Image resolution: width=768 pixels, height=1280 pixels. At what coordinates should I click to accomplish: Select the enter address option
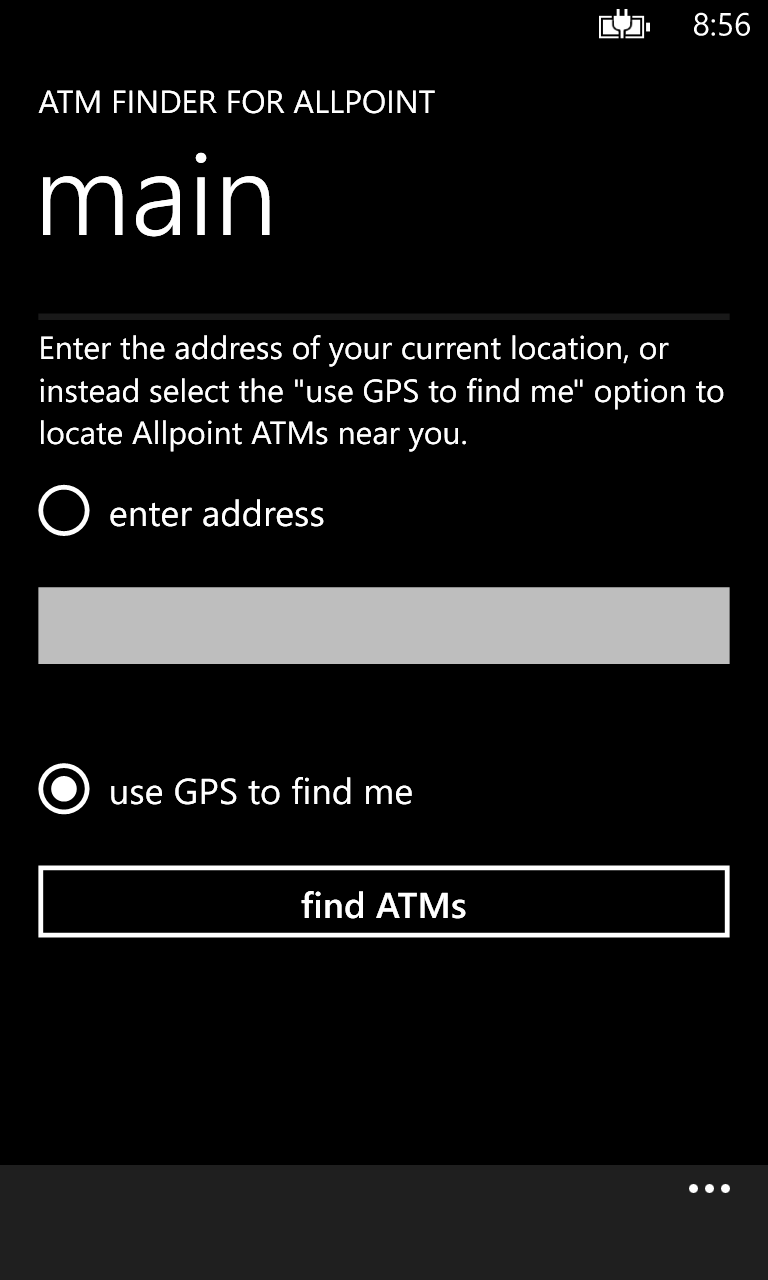pyautogui.click(x=64, y=511)
